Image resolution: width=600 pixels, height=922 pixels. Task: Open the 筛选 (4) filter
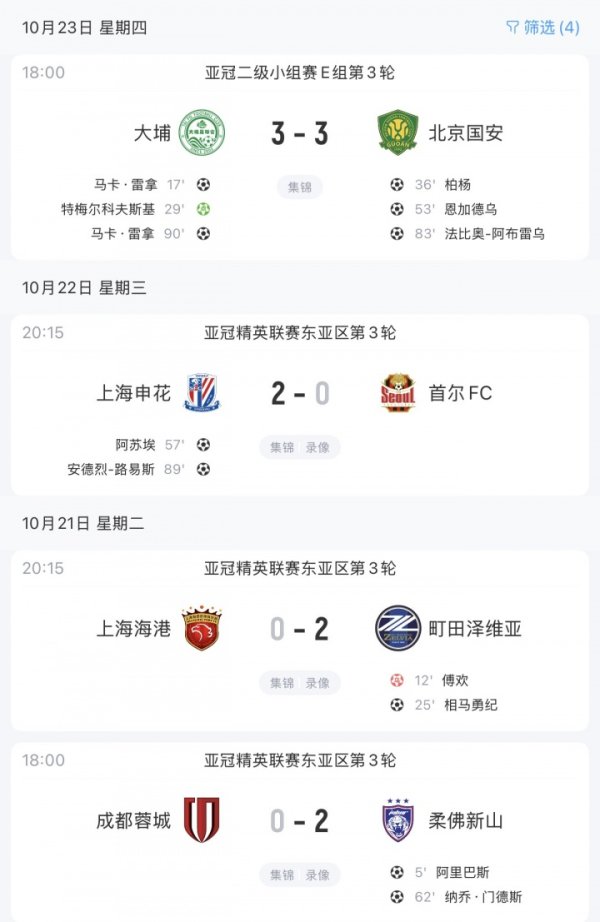click(542, 27)
